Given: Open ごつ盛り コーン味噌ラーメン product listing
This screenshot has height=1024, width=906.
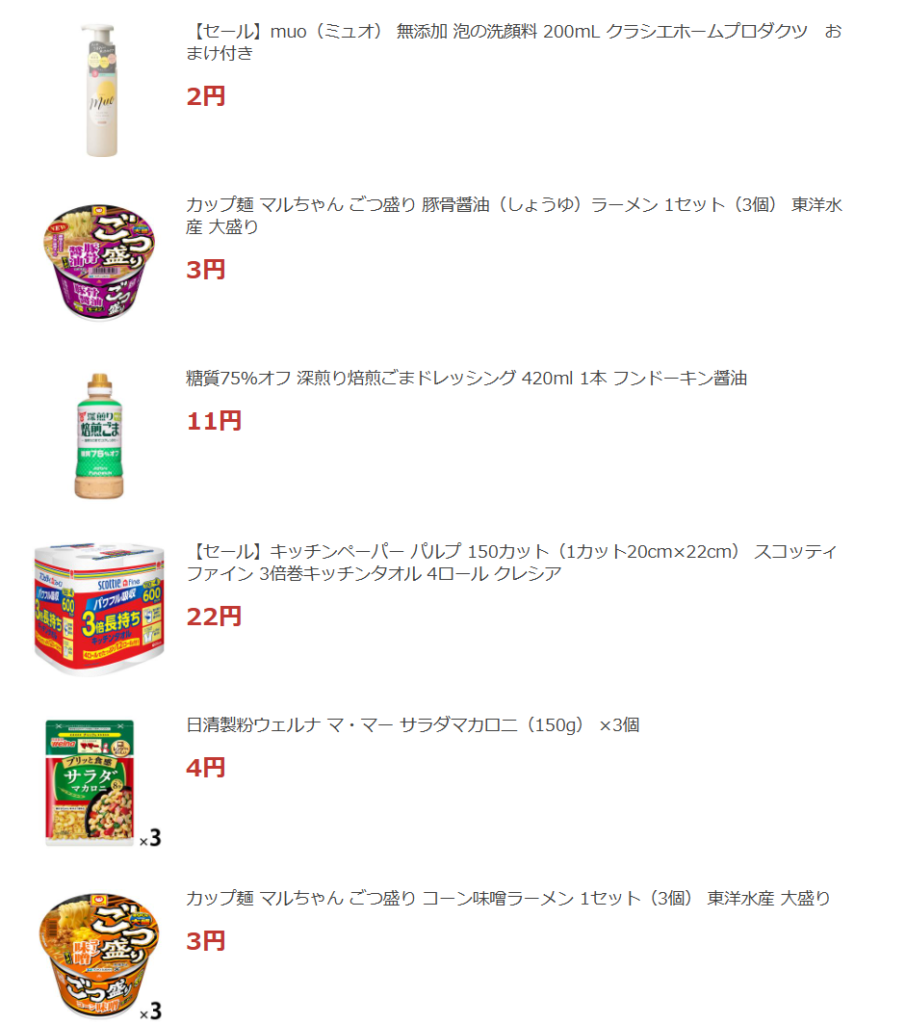Looking at the screenshot, I should coord(507,898).
